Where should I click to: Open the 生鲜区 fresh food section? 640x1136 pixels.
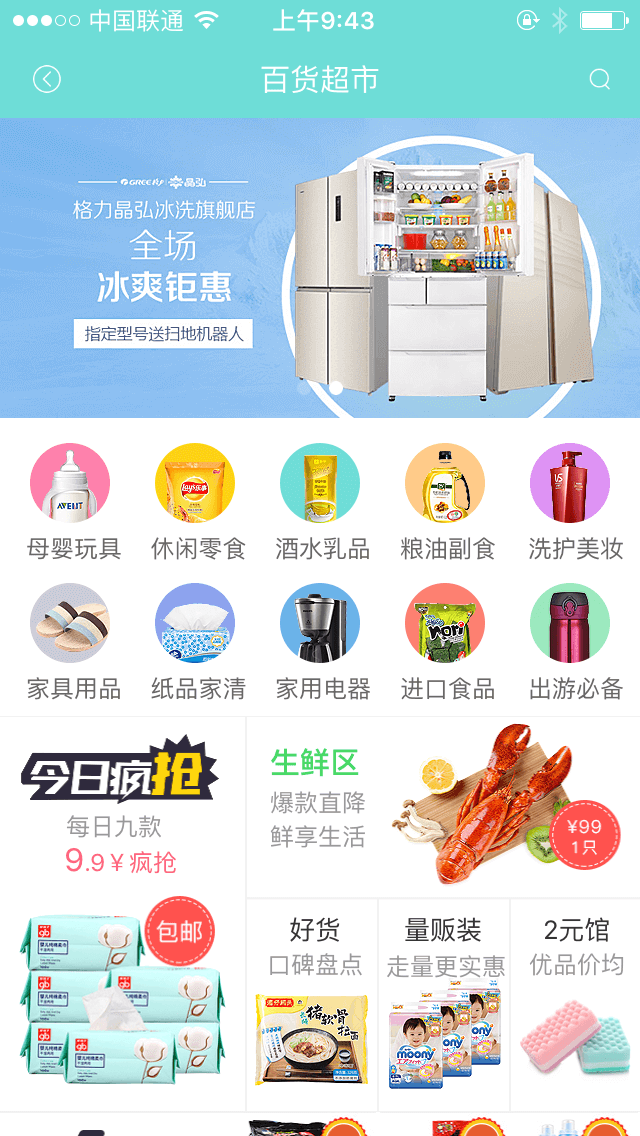tap(443, 807)
